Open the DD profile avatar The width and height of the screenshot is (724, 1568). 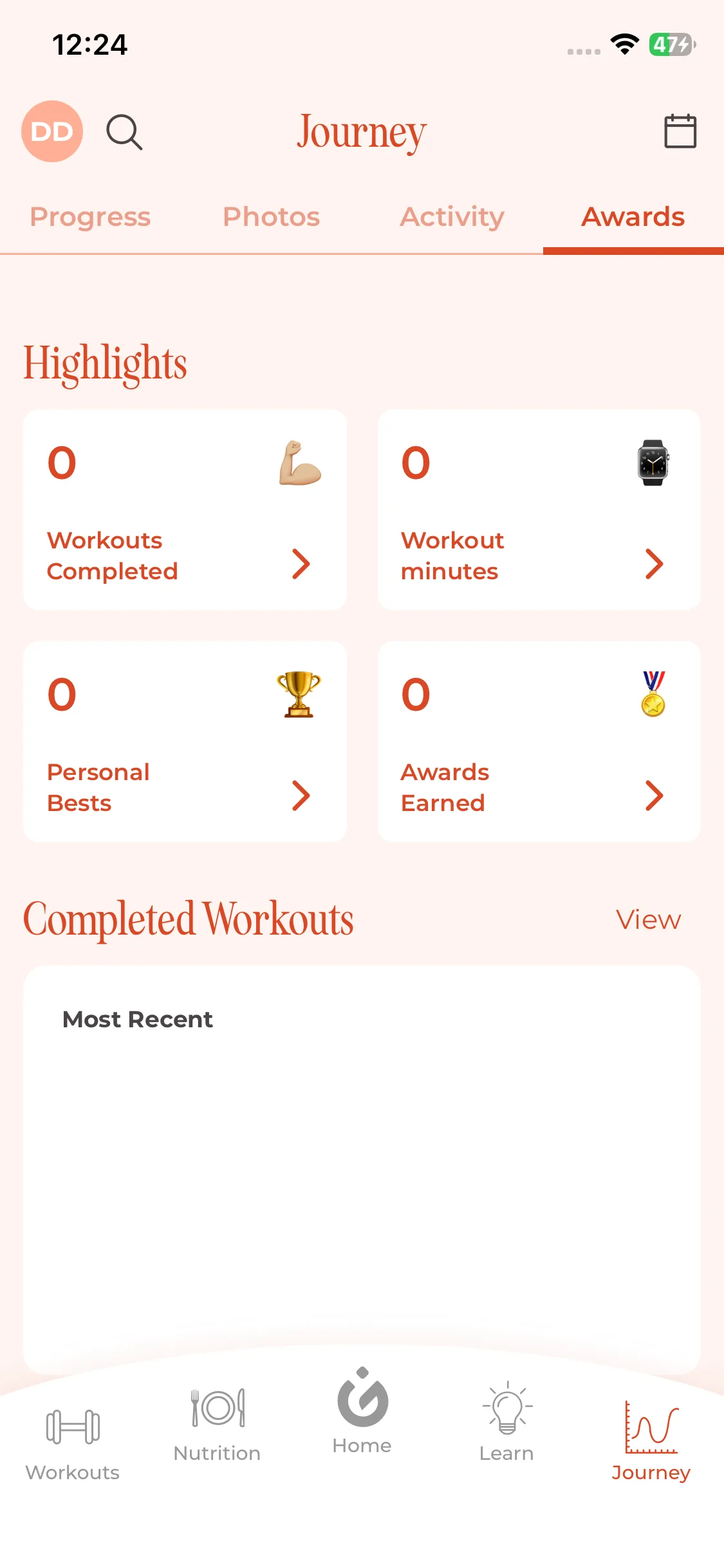click(52, 131)
